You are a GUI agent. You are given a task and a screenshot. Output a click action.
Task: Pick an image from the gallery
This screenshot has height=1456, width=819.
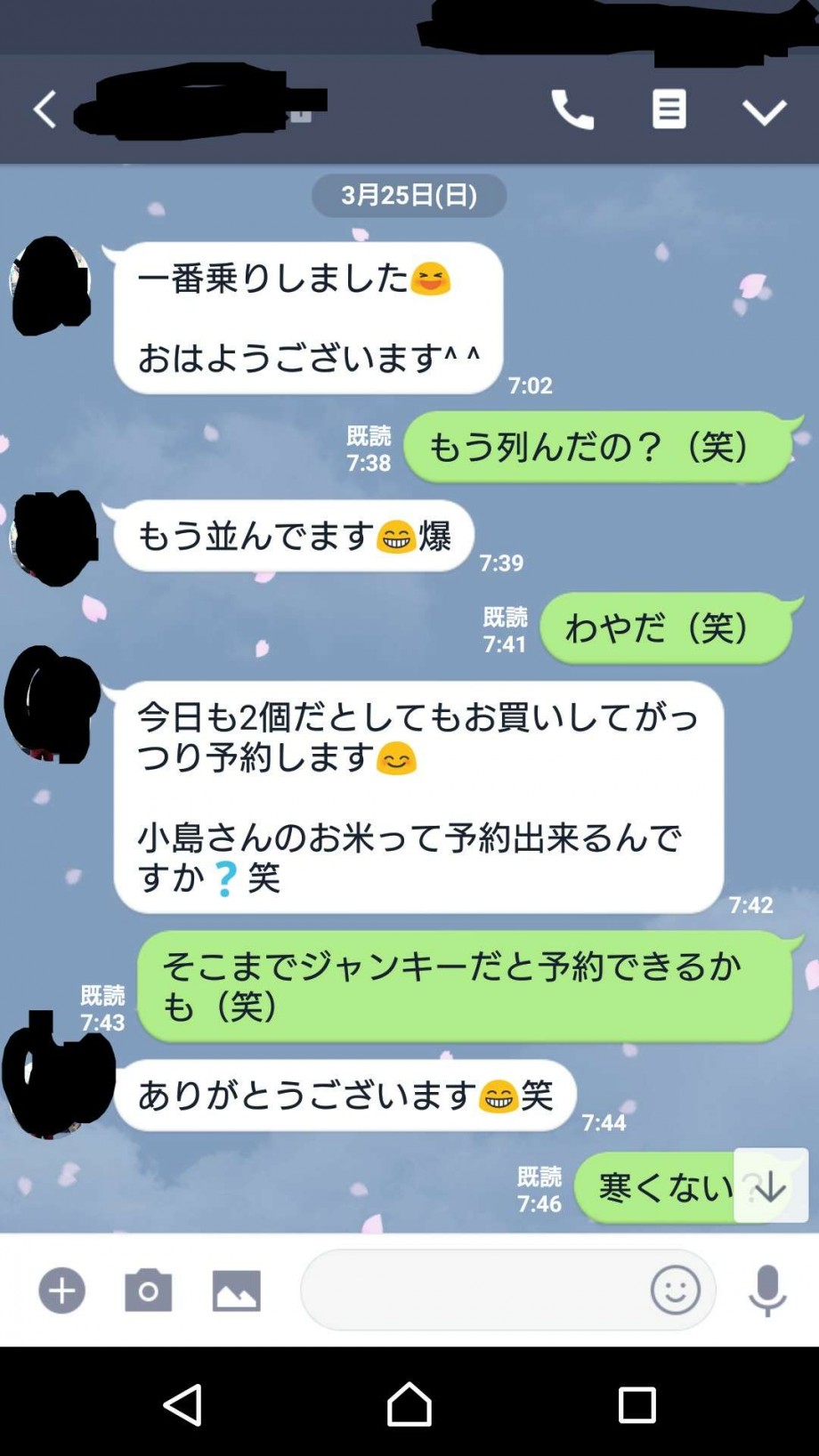pos(237,1290)
